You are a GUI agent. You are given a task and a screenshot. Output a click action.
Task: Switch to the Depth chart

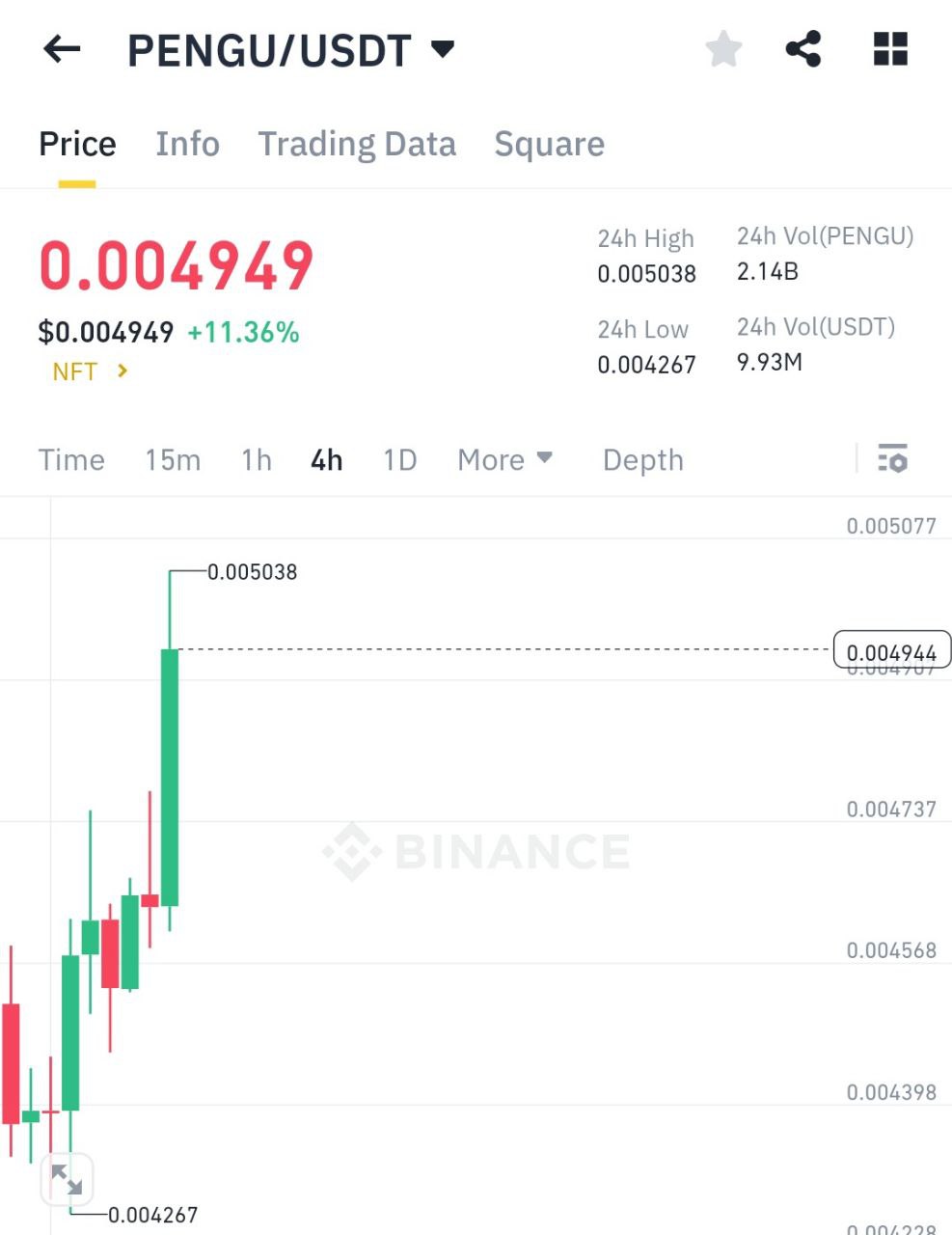(x=642, y=460)
